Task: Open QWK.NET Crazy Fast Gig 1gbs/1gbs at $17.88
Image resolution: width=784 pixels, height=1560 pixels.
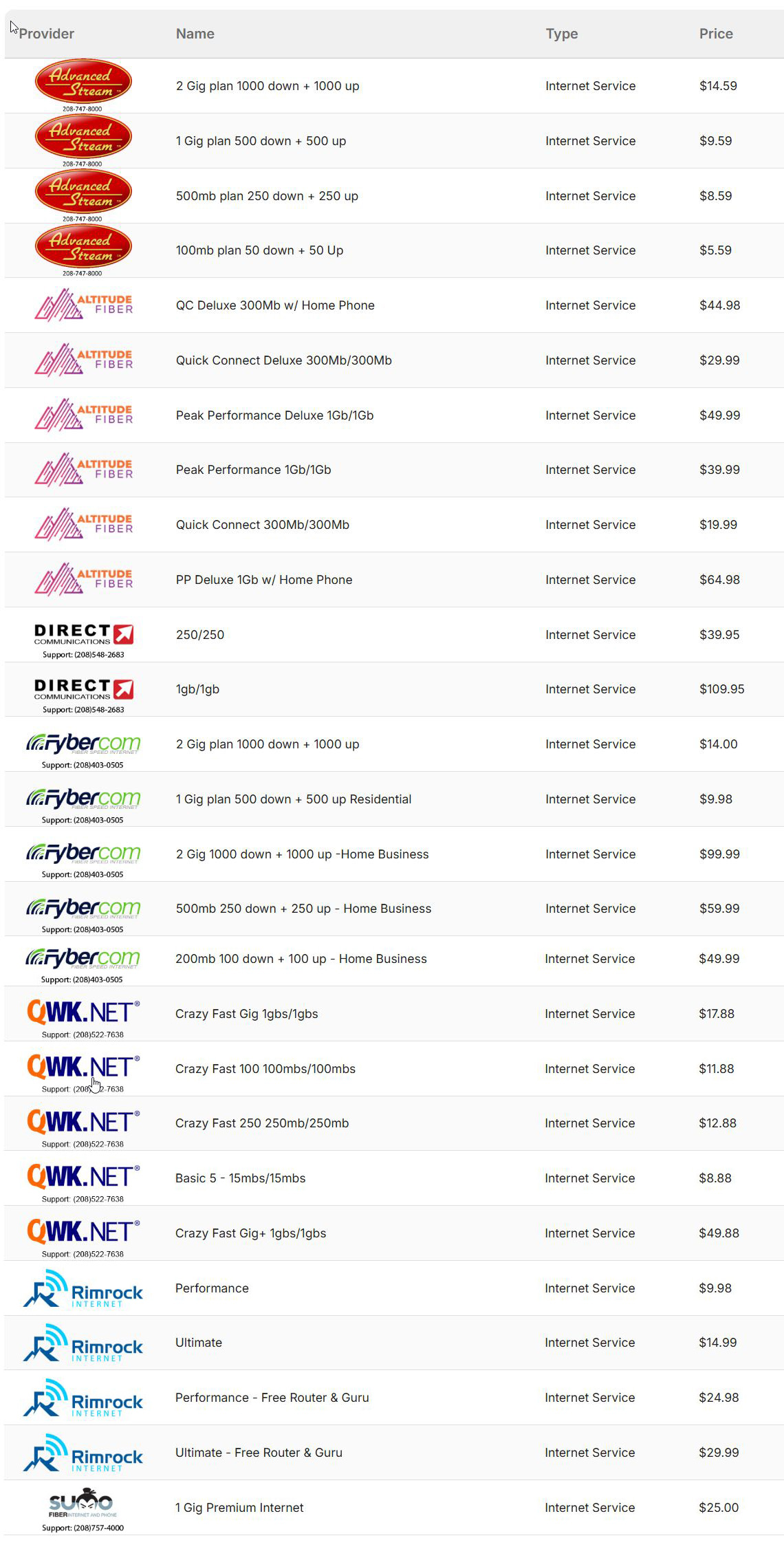Action: (x=246, y=1014)
